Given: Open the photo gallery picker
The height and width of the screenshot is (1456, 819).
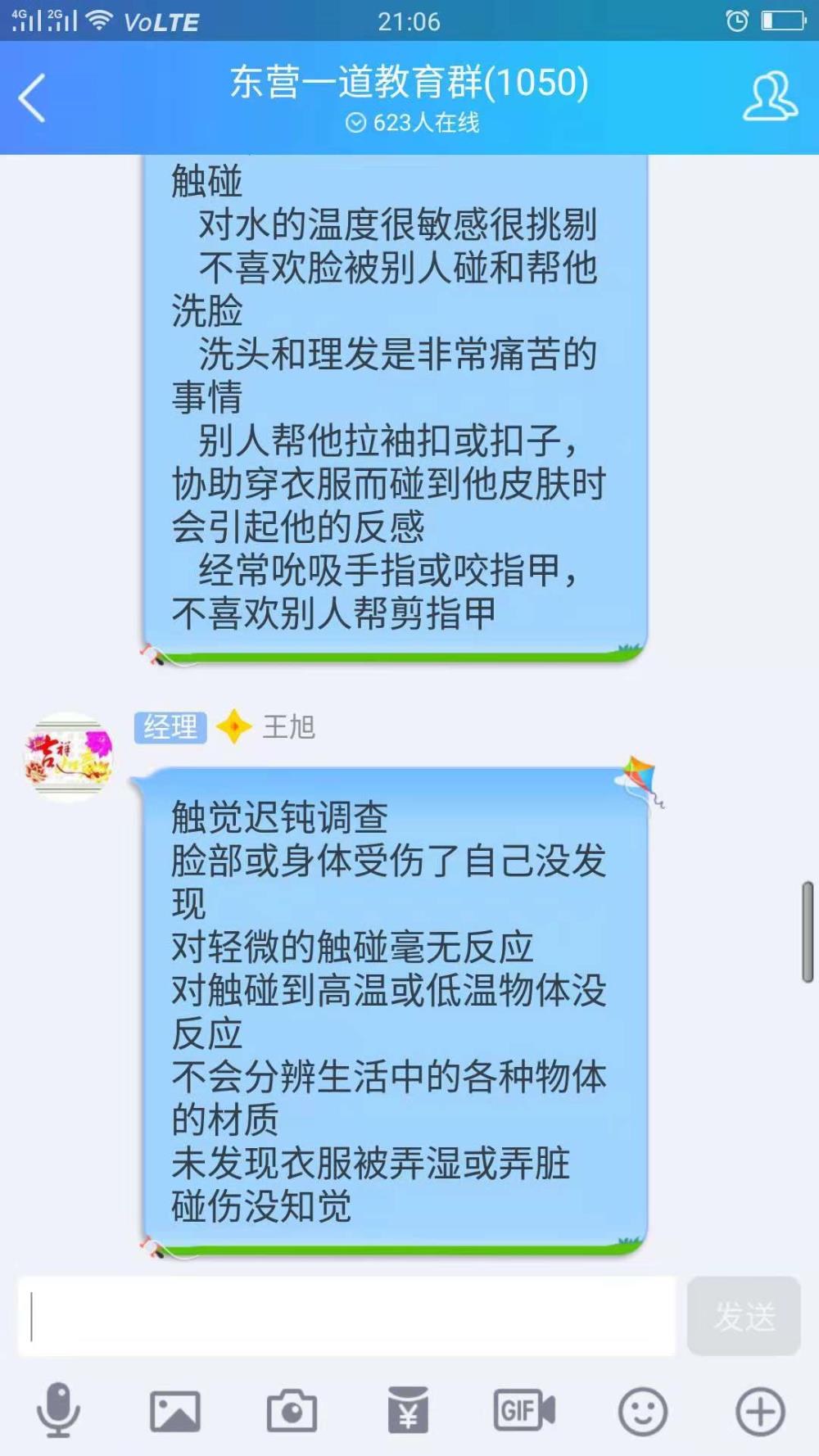Looking at the screenshot, I should [175, 1411].
